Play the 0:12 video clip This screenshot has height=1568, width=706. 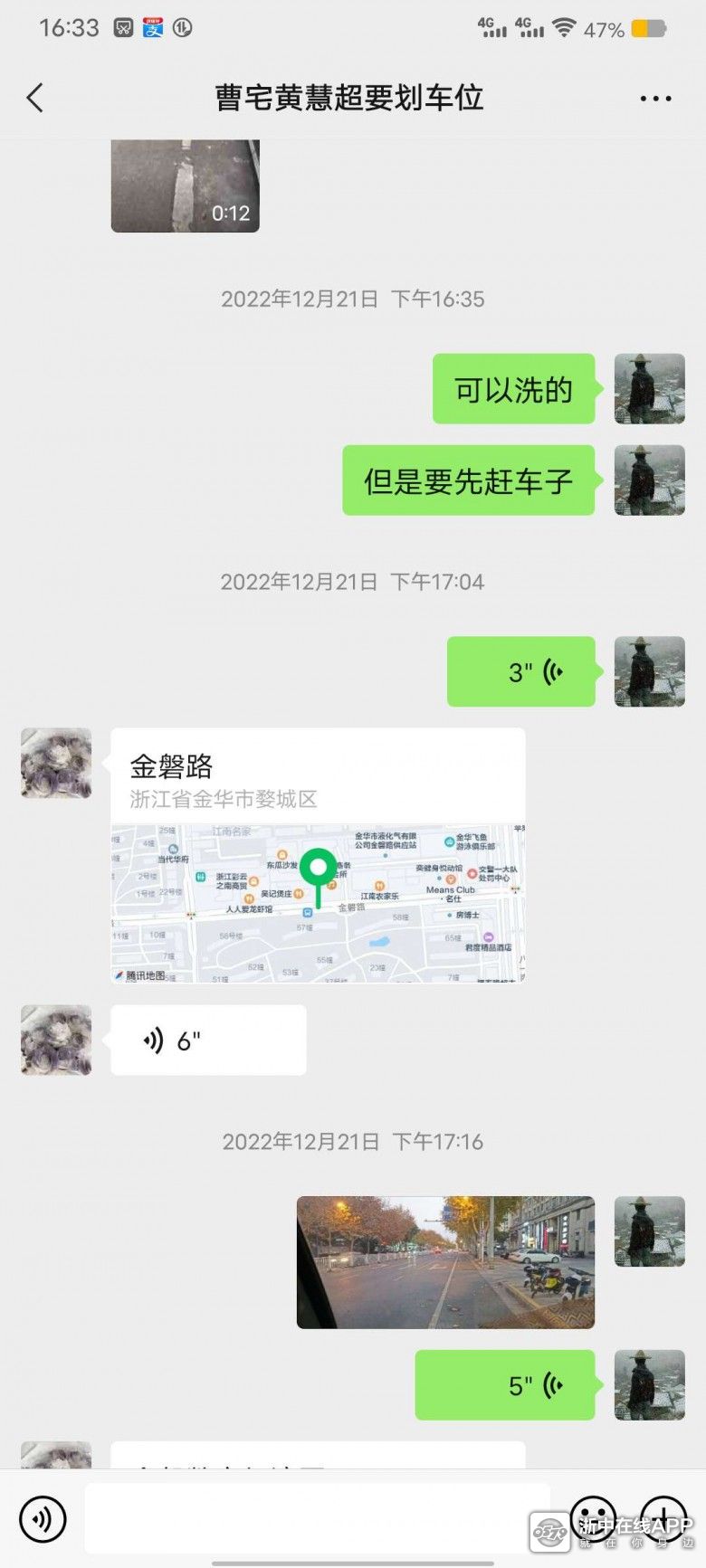click(185, 185)
